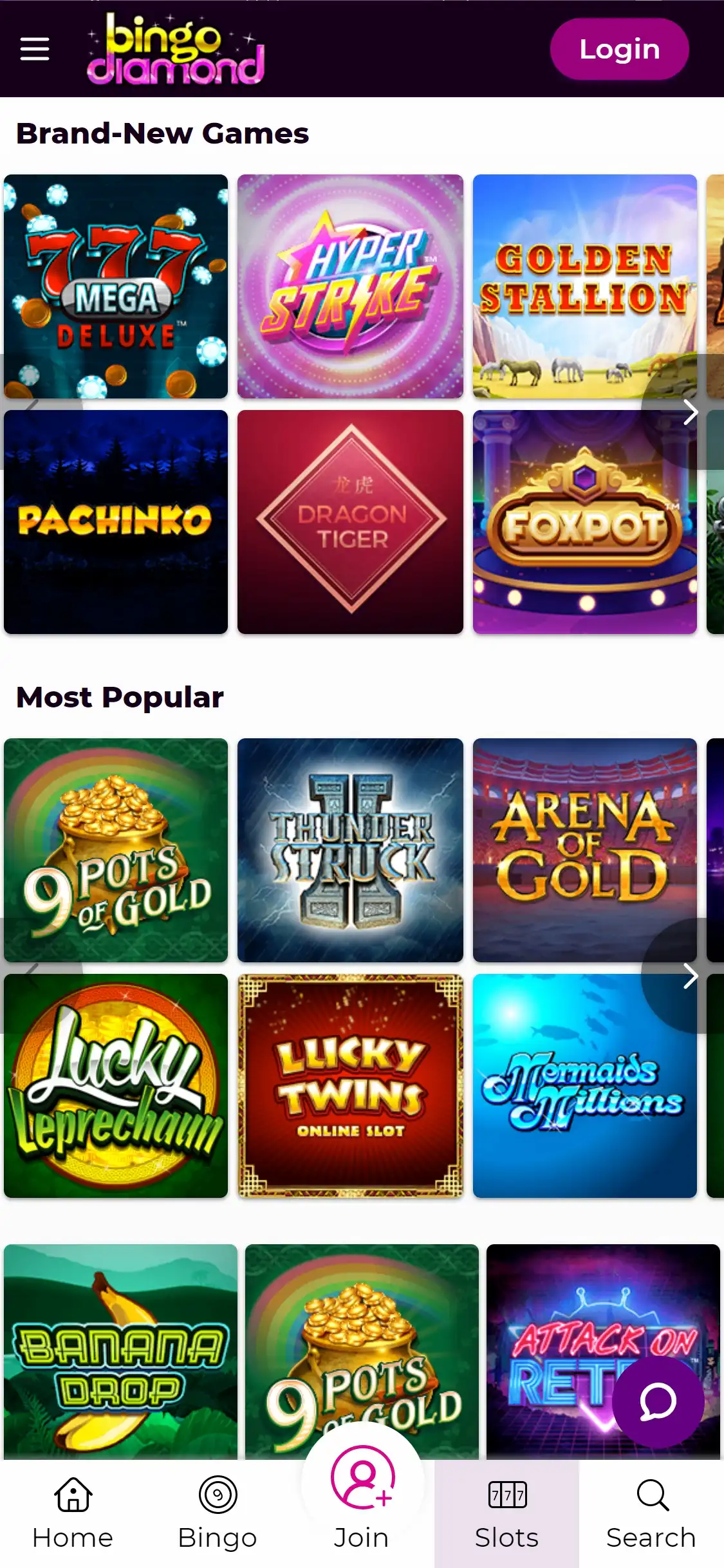This screenshot has width=724, height=1568.
Task: Open the Pachinko game
Action: tap(116, 521)
